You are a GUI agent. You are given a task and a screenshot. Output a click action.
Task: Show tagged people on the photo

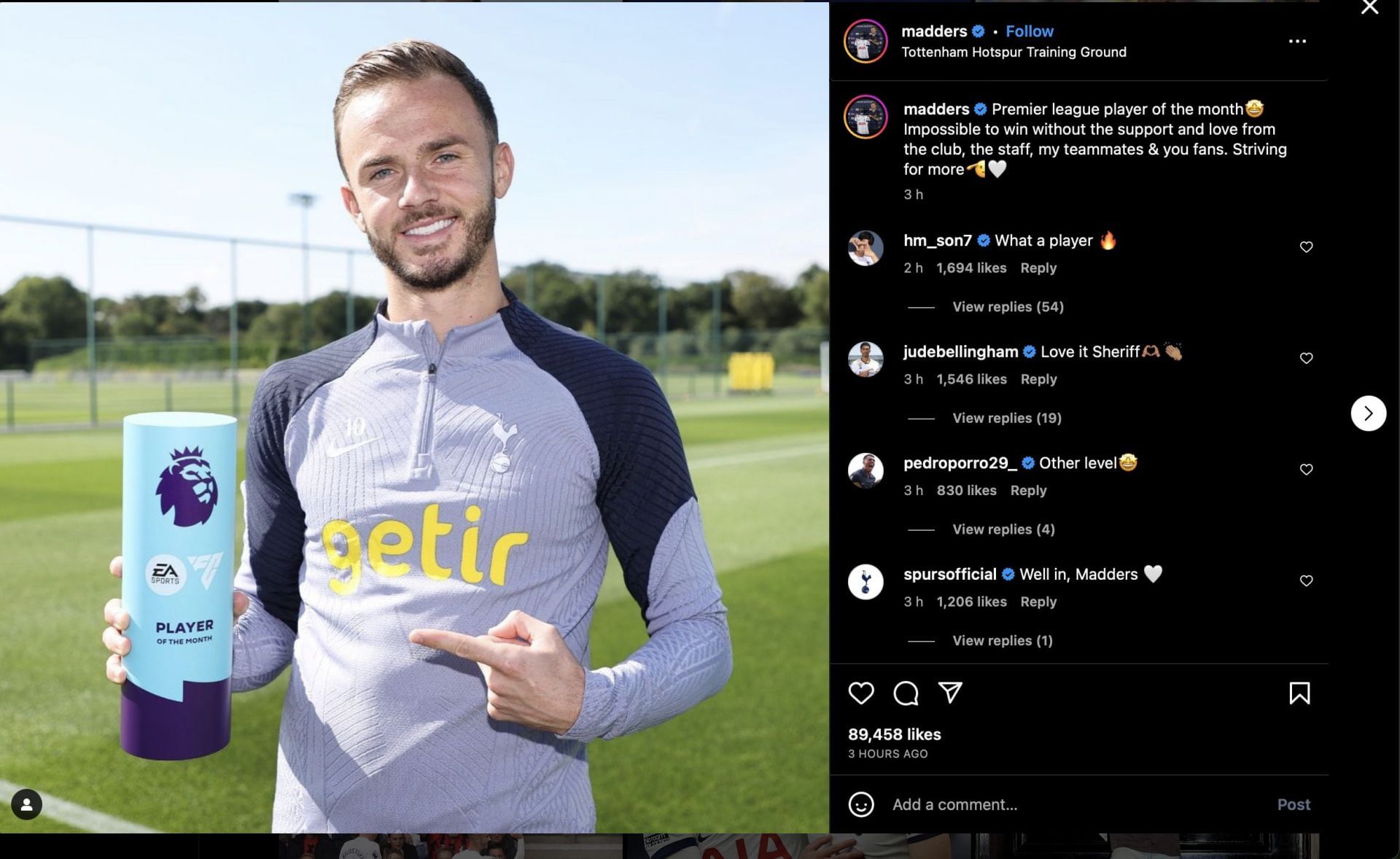26,804
